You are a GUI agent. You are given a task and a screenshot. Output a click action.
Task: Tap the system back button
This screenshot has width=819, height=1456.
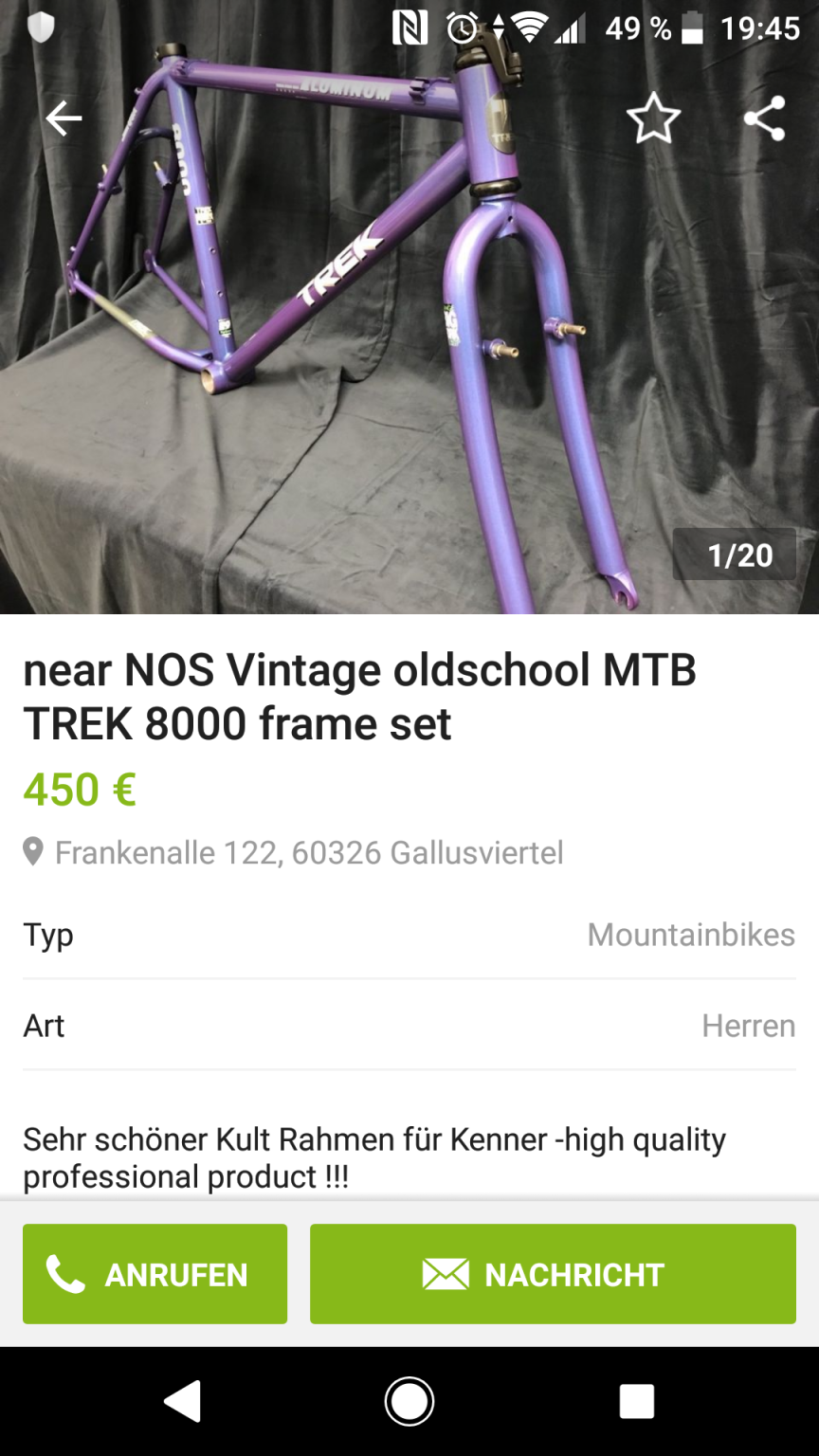[181, 1400]
